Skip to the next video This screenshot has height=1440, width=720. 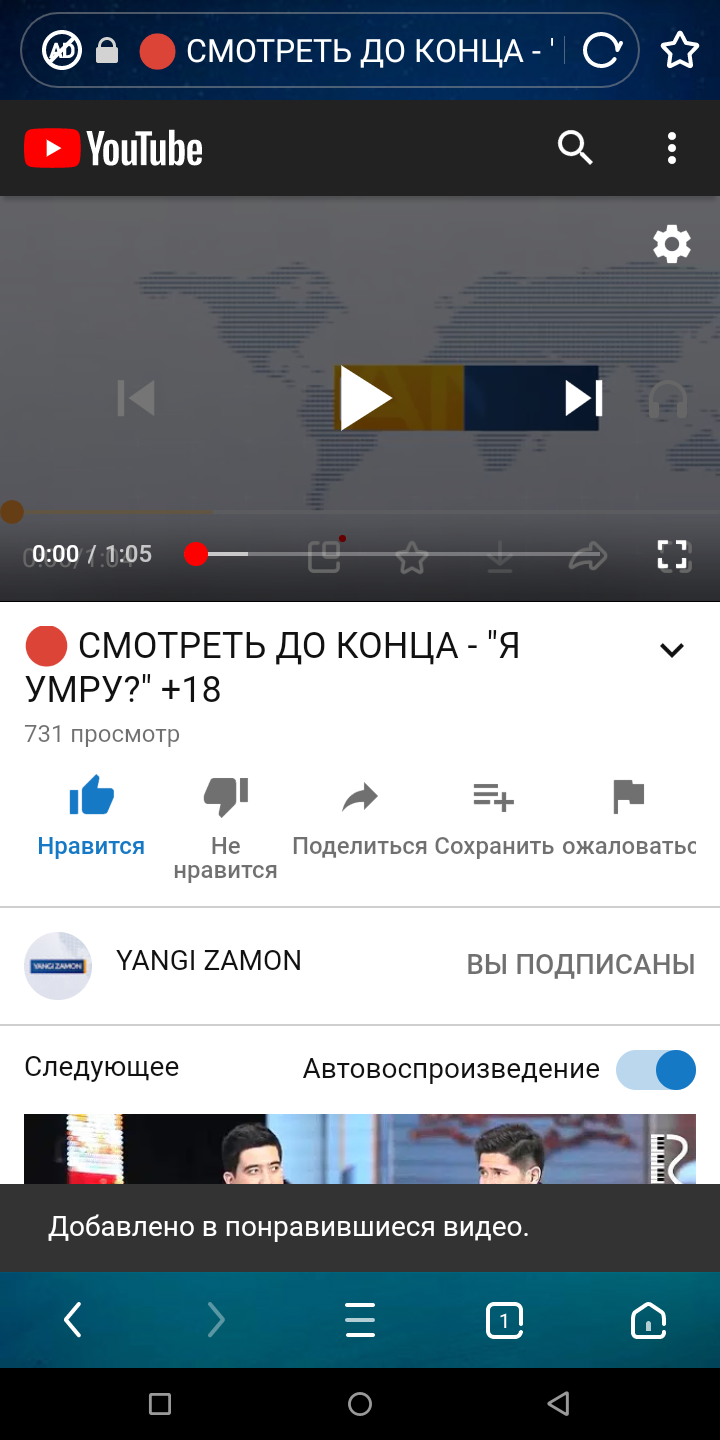click(584, 398)
